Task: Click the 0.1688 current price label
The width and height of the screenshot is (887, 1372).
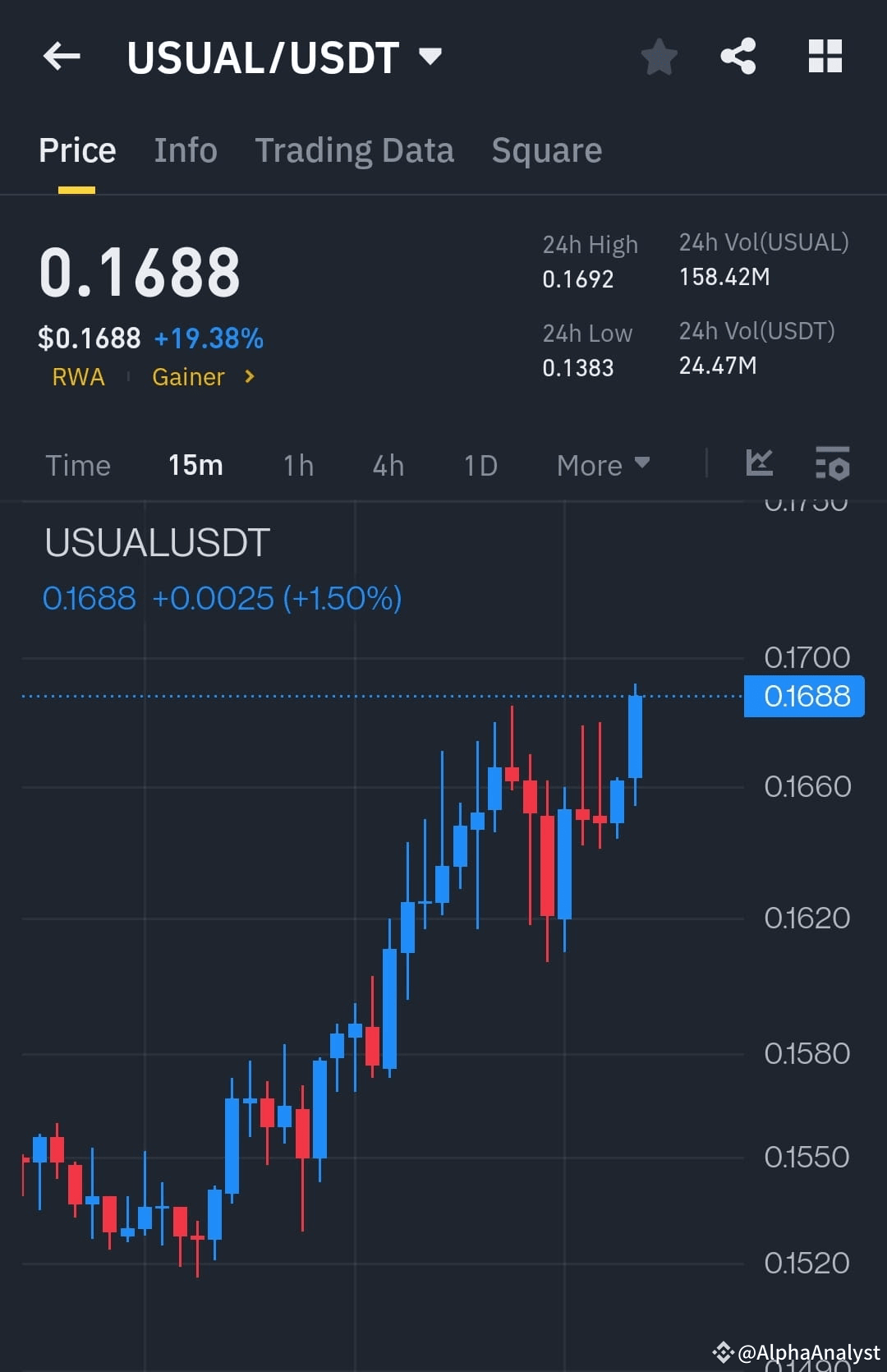Action: (803, 696)
